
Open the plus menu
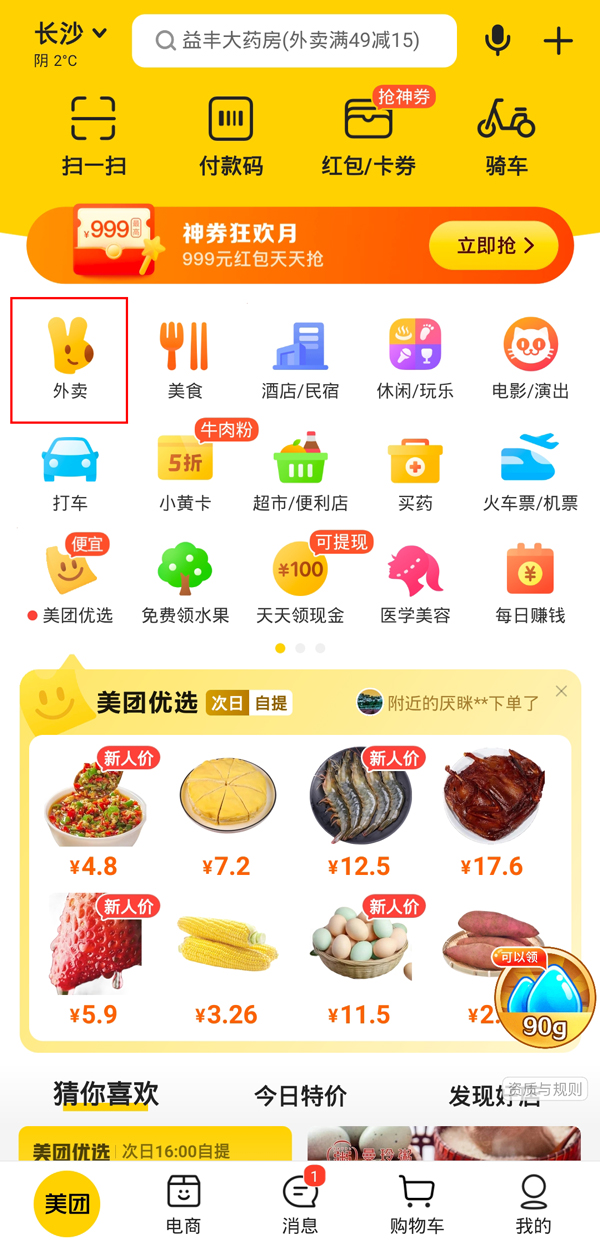(x=558, y=41)
